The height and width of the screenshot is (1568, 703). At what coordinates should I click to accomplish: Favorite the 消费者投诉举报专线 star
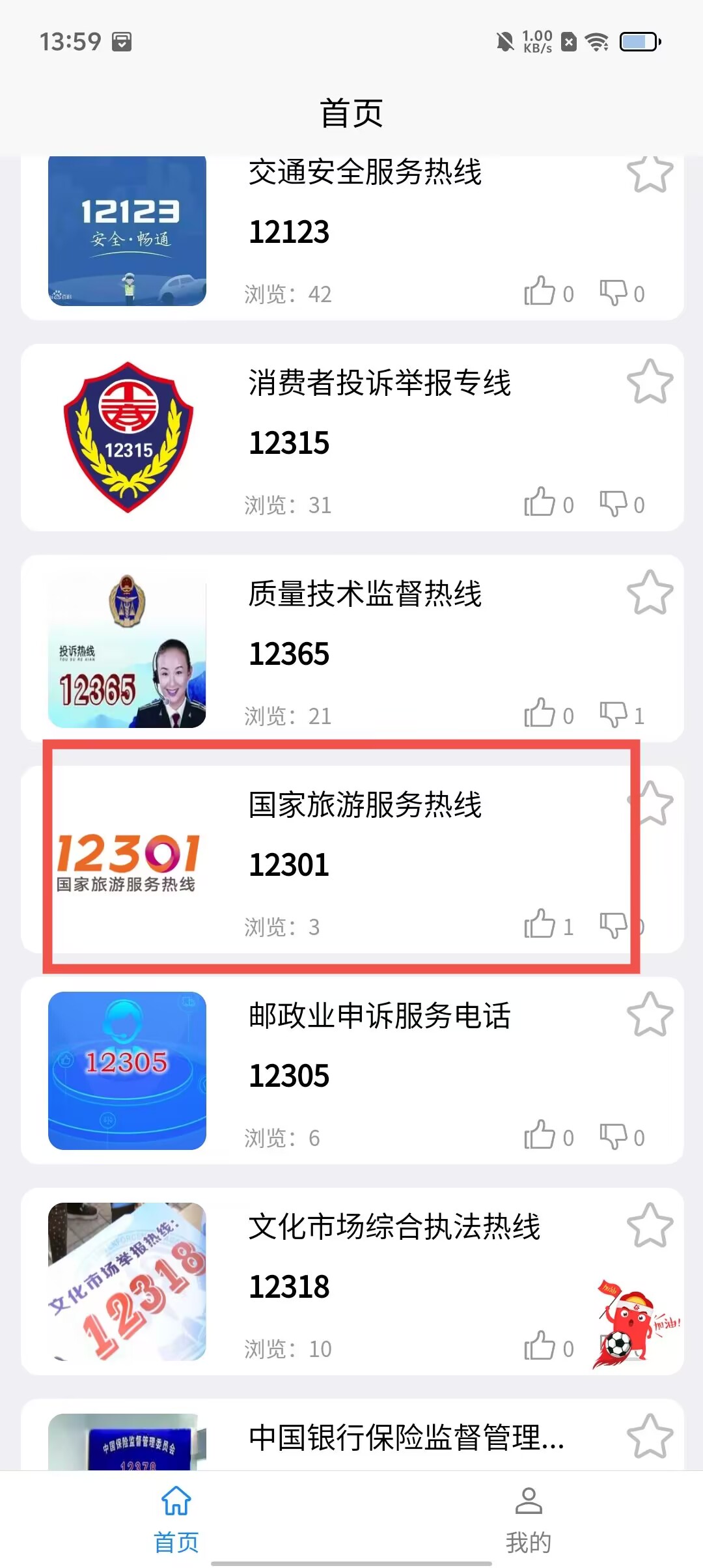[650, 382]
